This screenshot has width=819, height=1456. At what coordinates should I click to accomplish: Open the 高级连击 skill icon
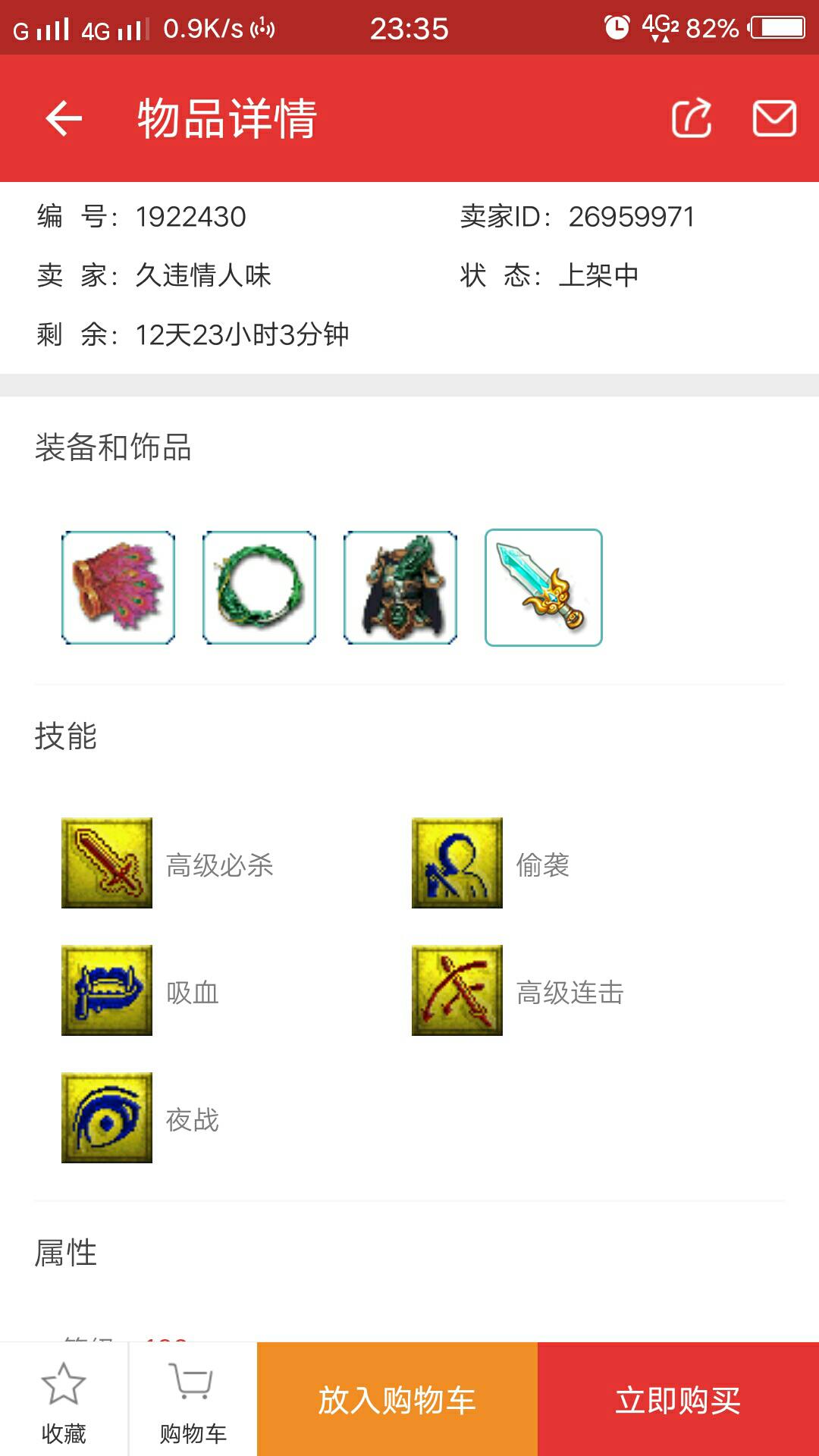[x=457, y=990]
